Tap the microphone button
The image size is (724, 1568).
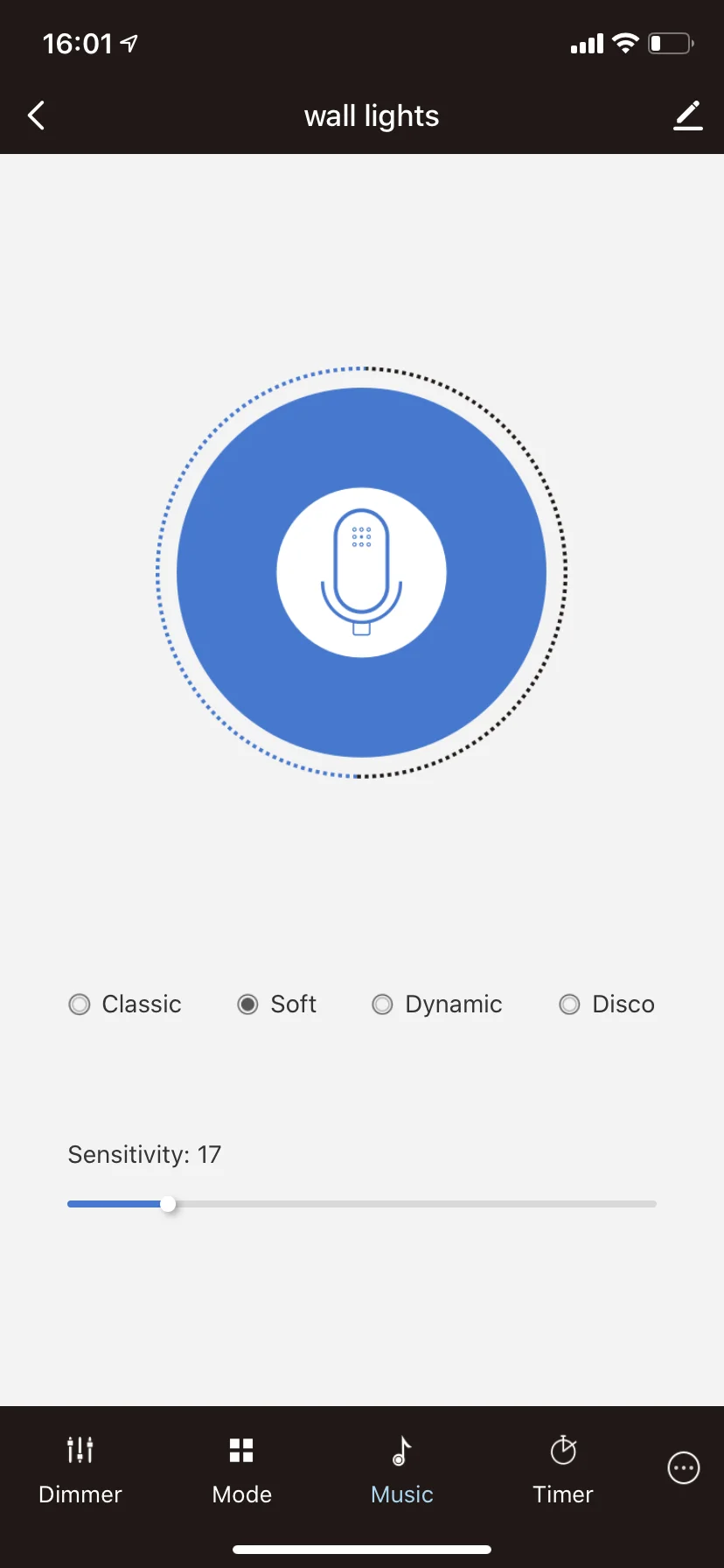[361, 572]
